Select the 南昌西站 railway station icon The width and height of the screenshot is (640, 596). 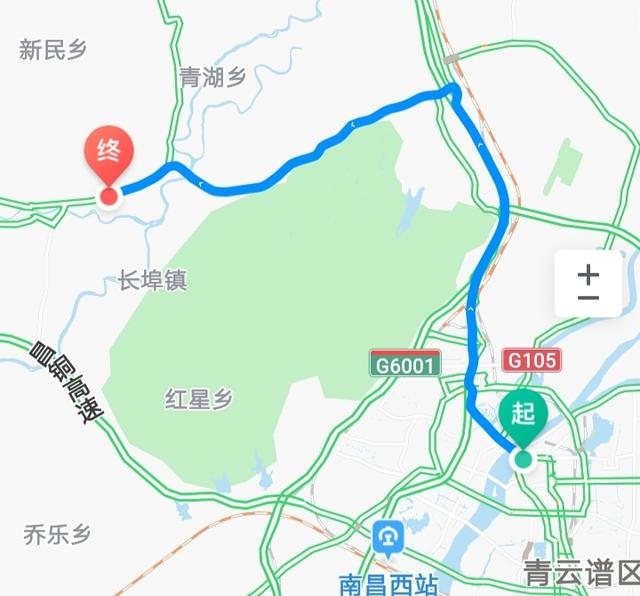(387, 539)
